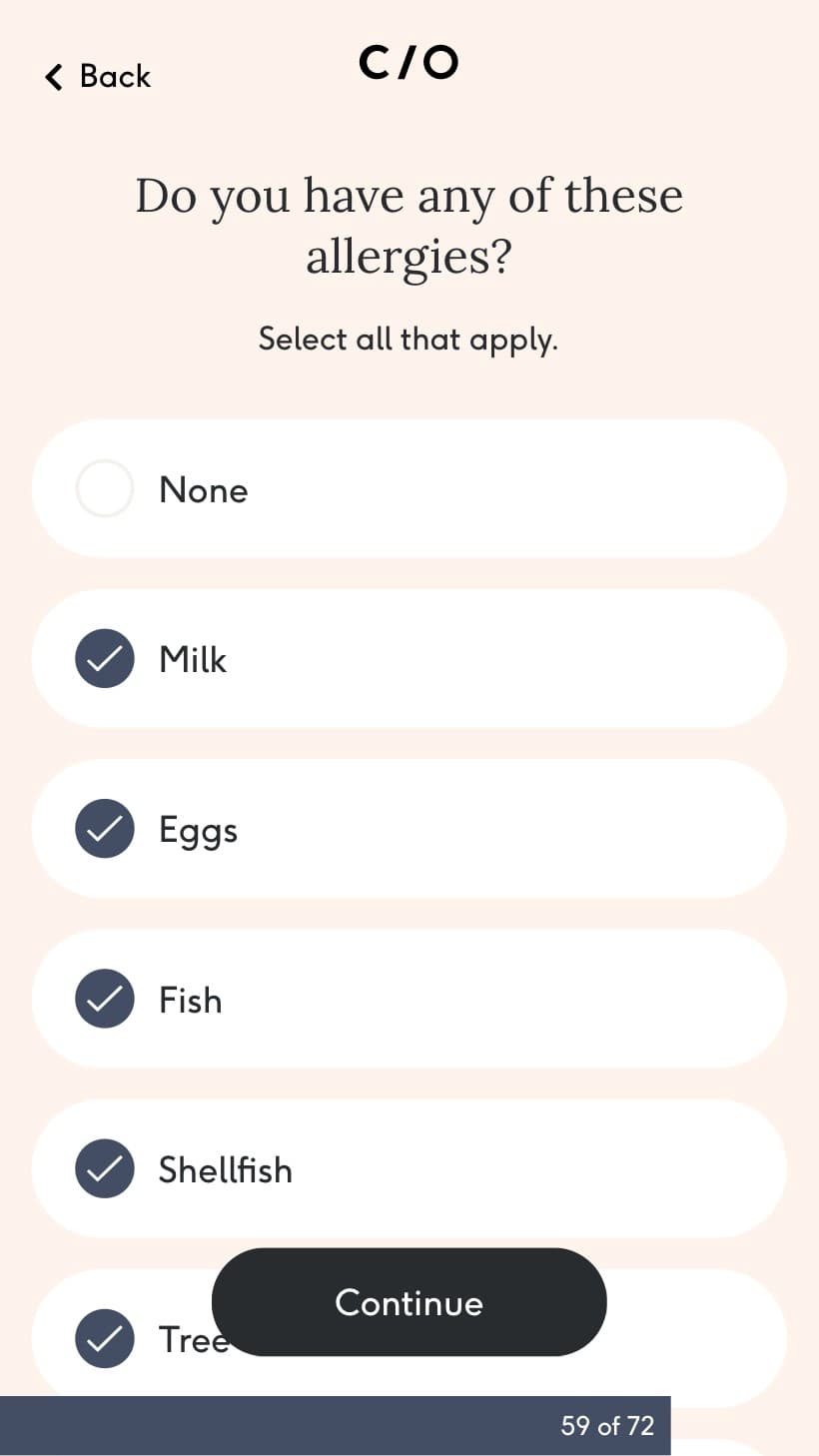This screenshot has width=819, height=1456.
Task: Deselect the Eggs allergy
Action: tap(105, 829)
